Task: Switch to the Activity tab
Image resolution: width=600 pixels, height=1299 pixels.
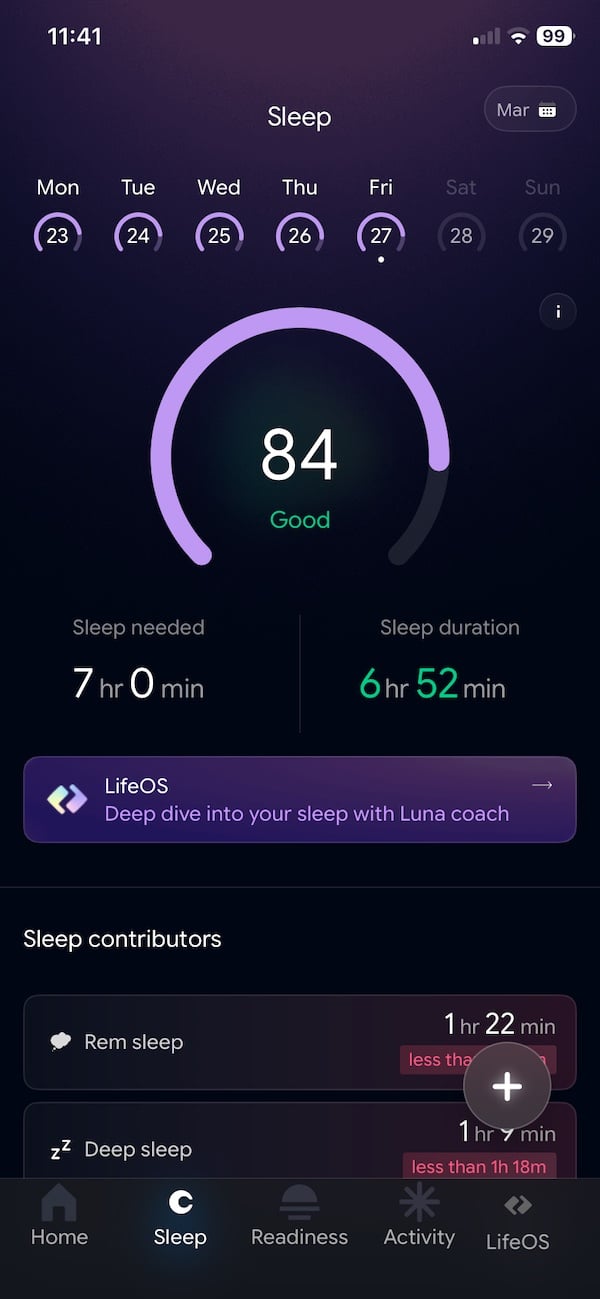Action: pos(419,1216)
